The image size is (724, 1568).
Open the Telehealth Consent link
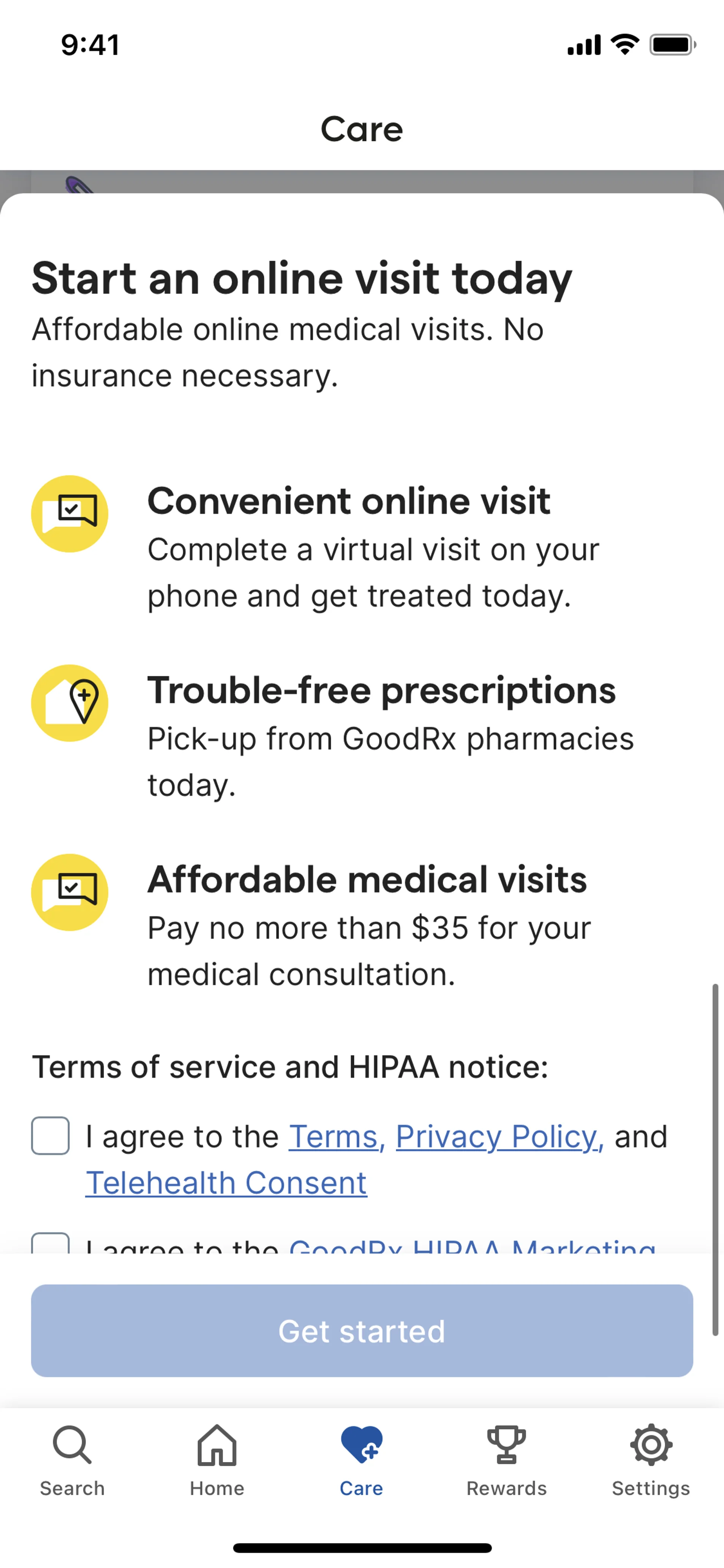(x=226, y=1183)
